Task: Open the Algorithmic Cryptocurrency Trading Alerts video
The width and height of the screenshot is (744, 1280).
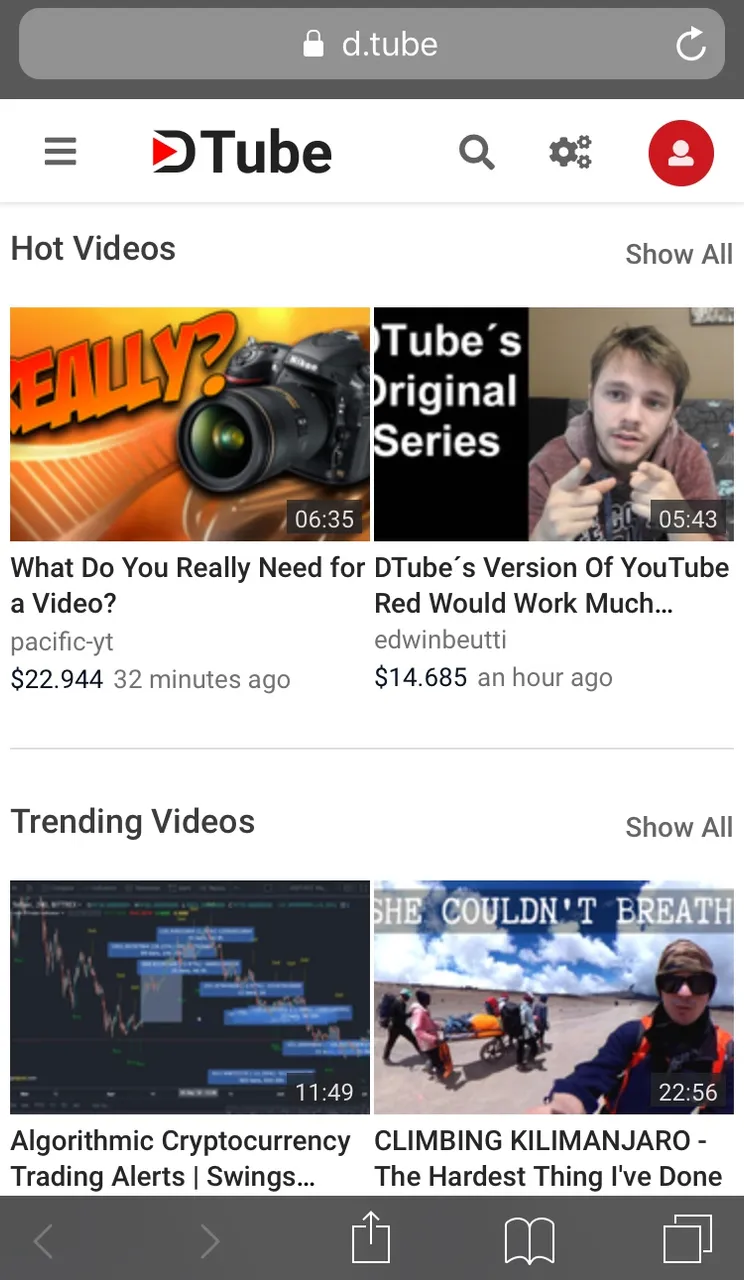Action: (x=190, y=997)
